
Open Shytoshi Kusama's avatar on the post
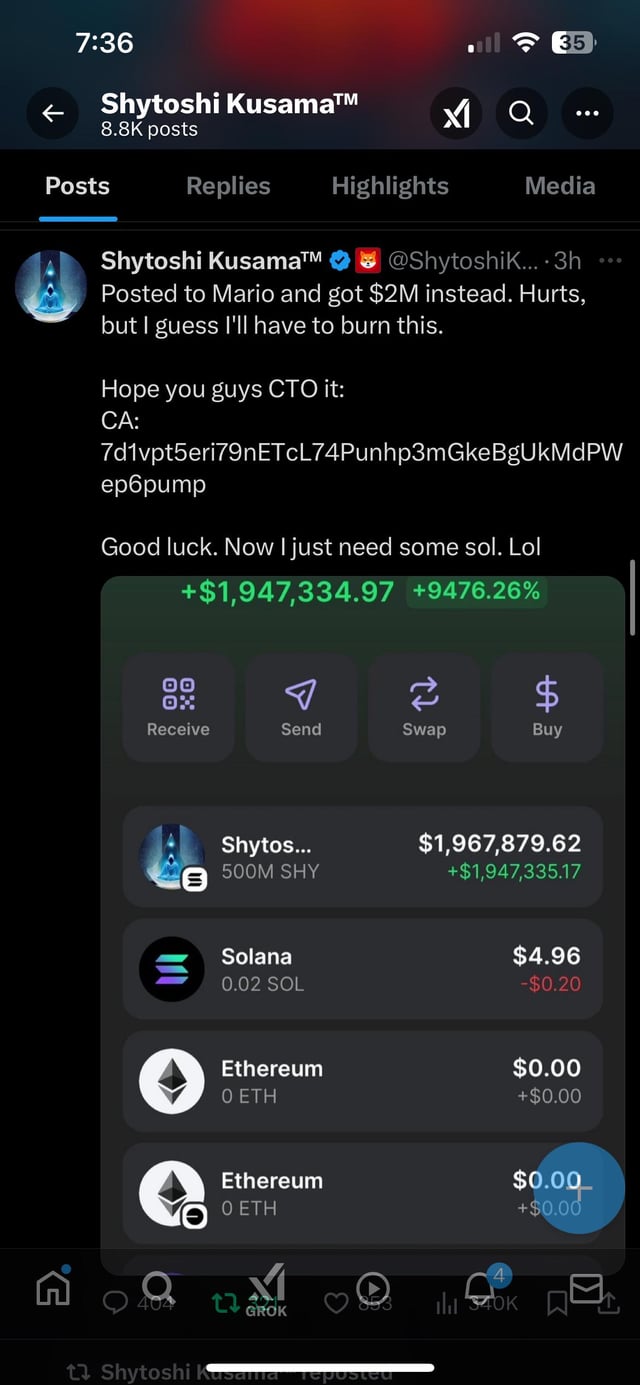tap(51, 286)
